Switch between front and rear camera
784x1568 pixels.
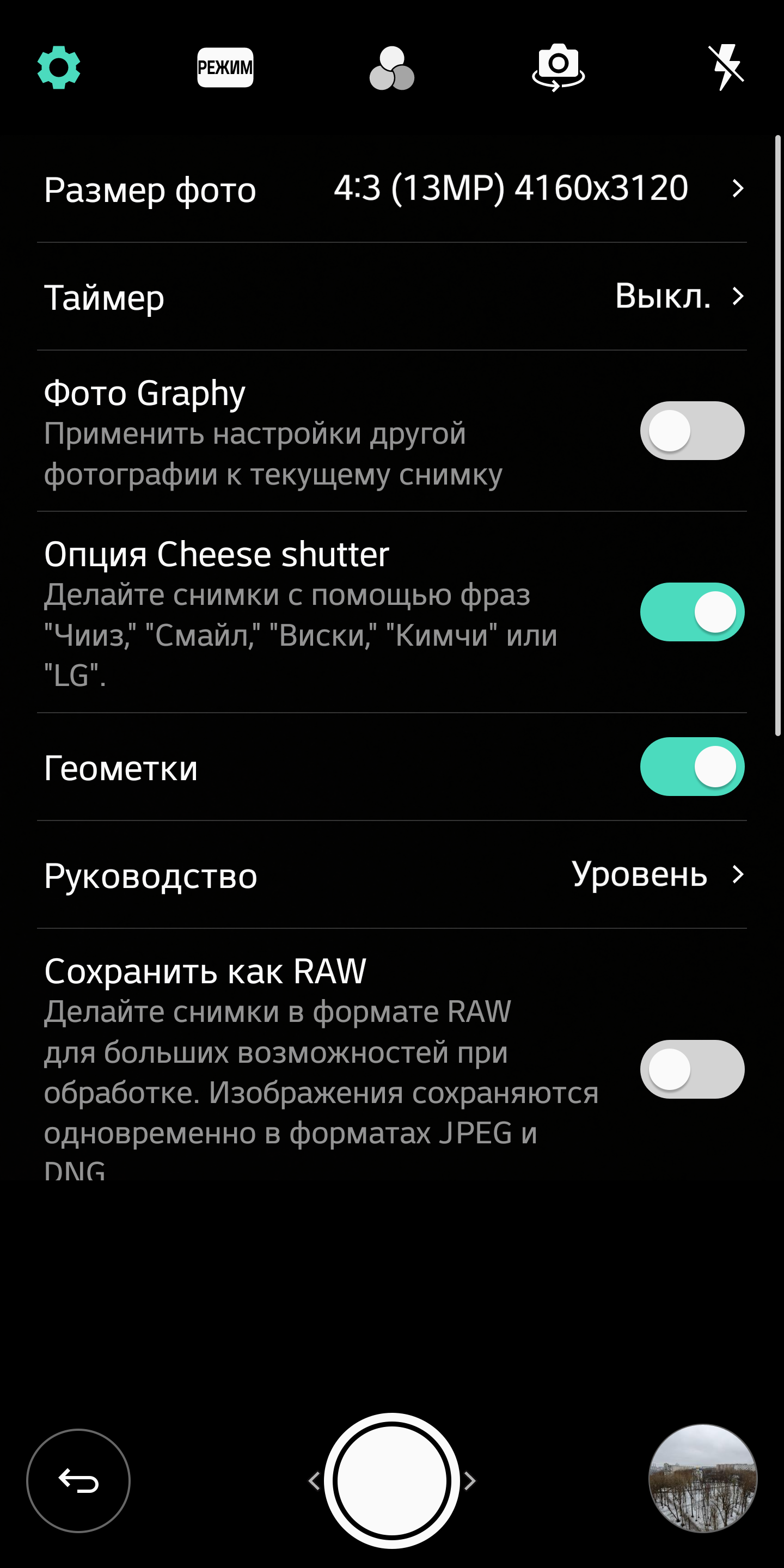[558, 67]
